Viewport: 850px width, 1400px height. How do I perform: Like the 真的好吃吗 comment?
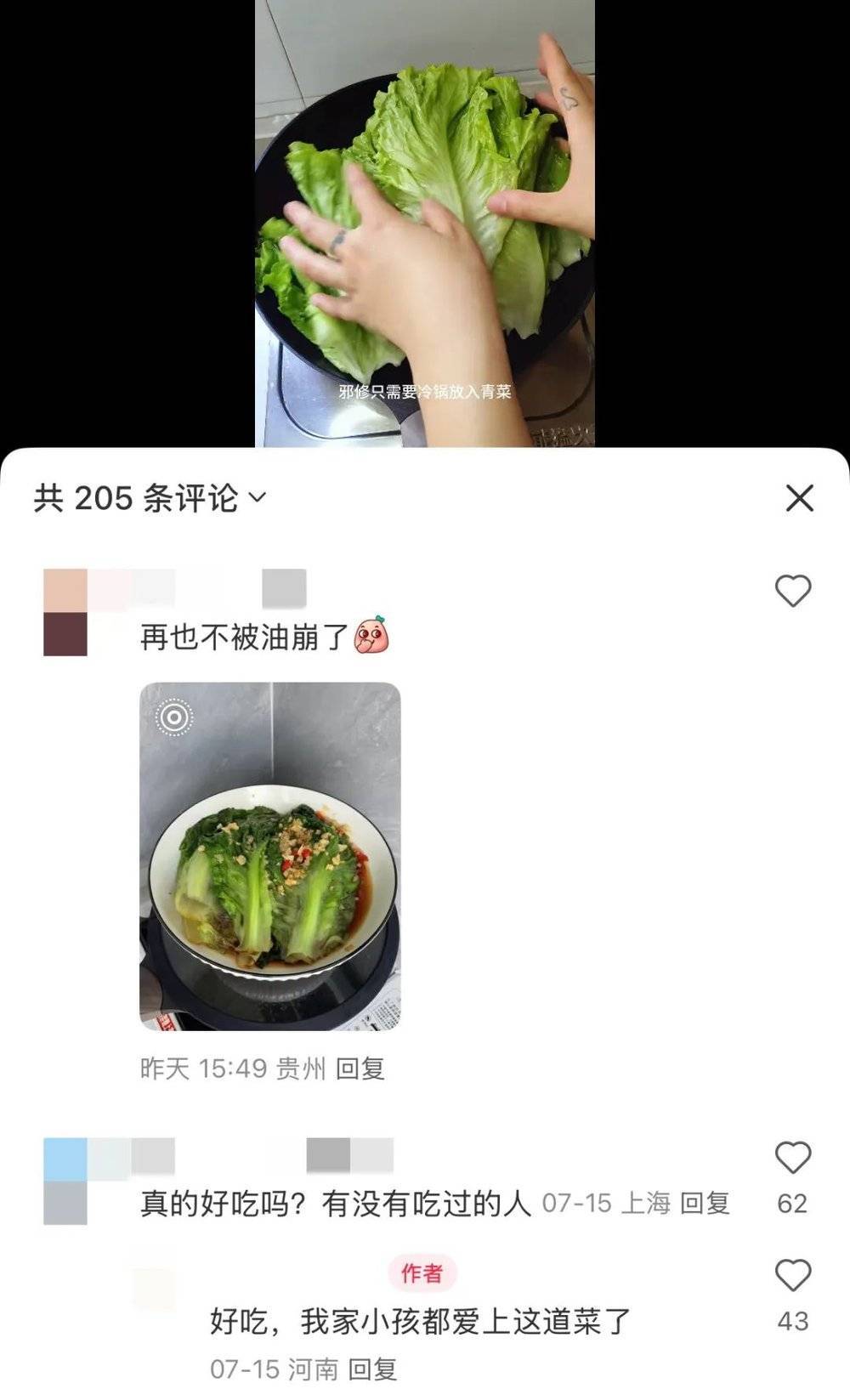[x=792, y=1159]
